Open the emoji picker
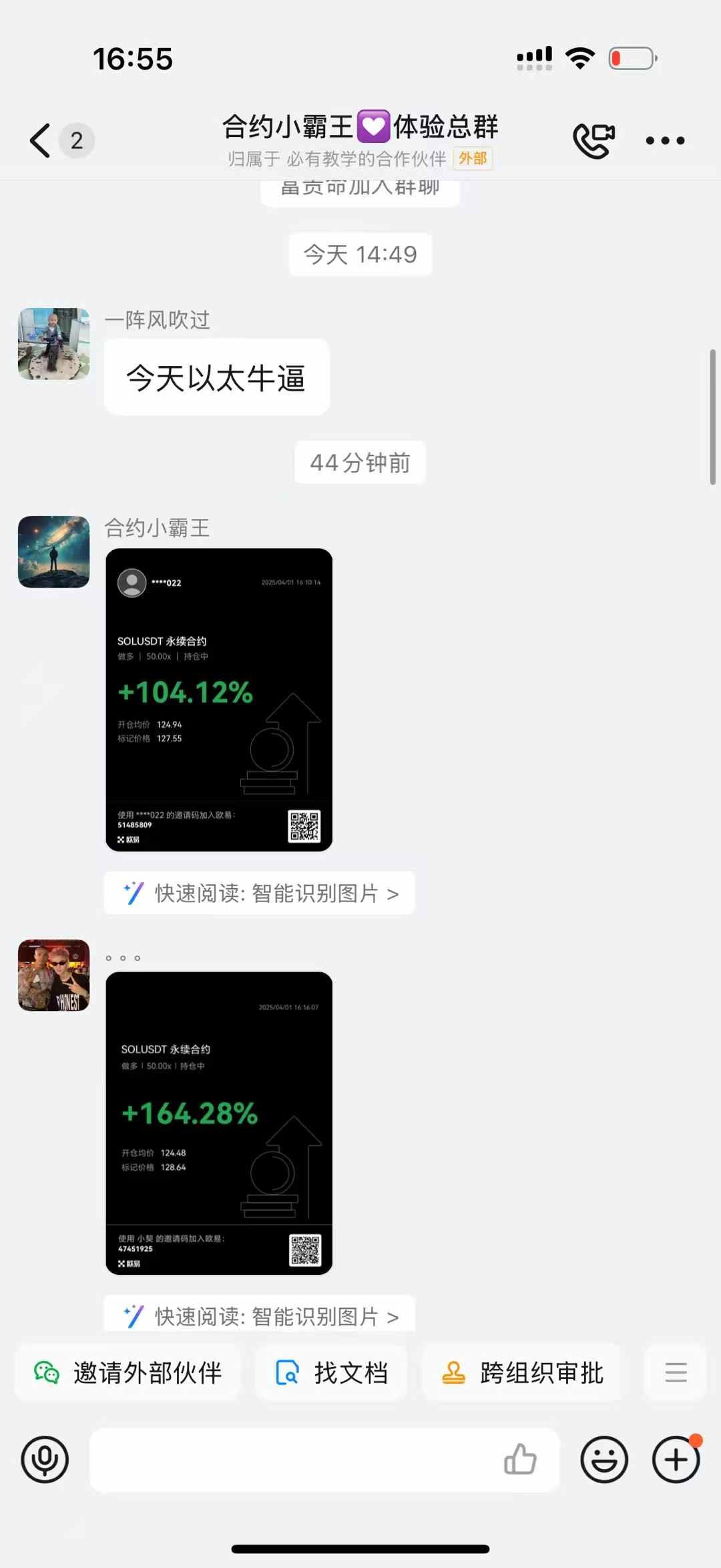This screenshot has height=1568, width=721. point(604,1460)
